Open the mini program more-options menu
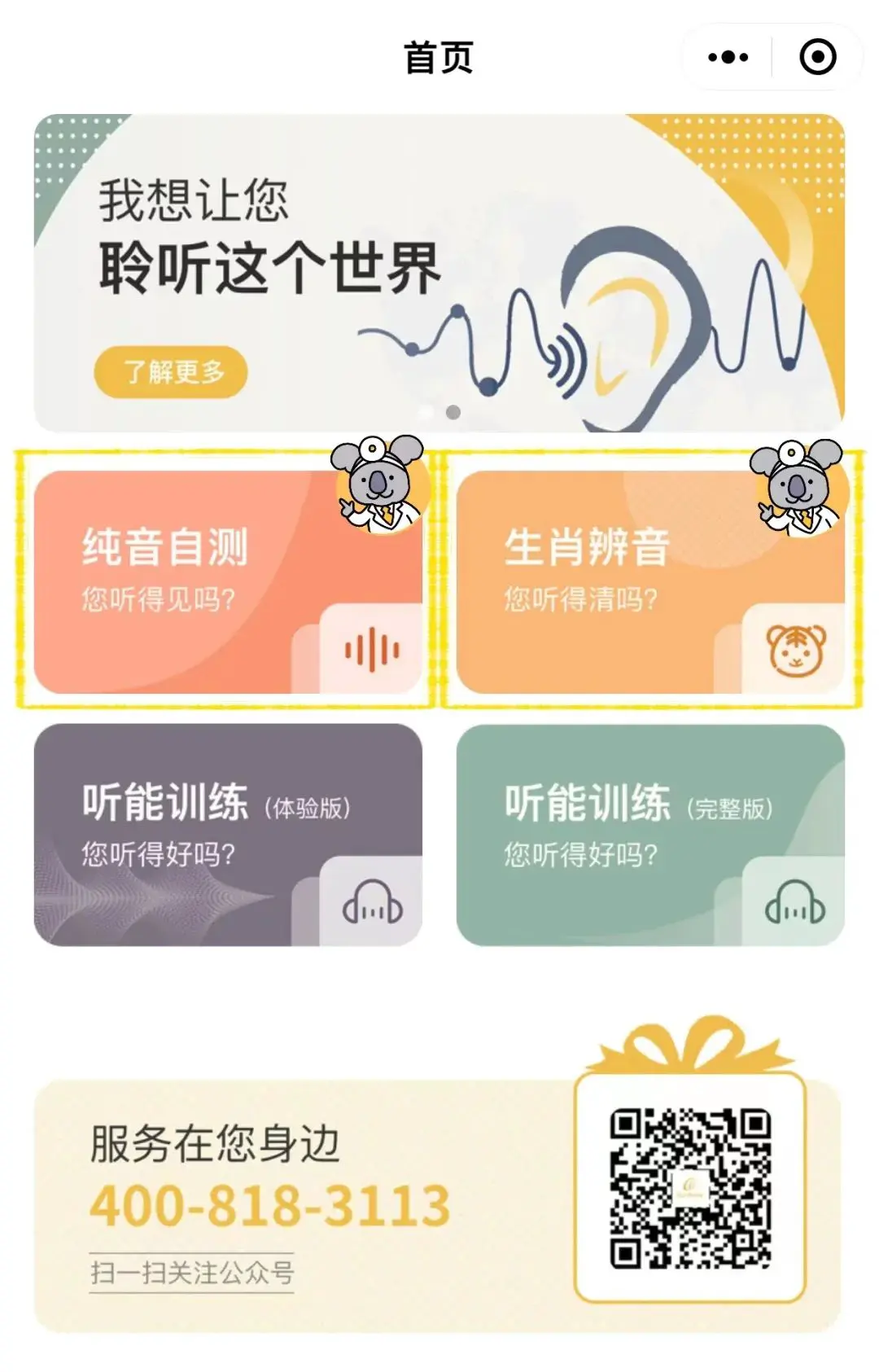The image size is (879, 1372). (728, 57)
